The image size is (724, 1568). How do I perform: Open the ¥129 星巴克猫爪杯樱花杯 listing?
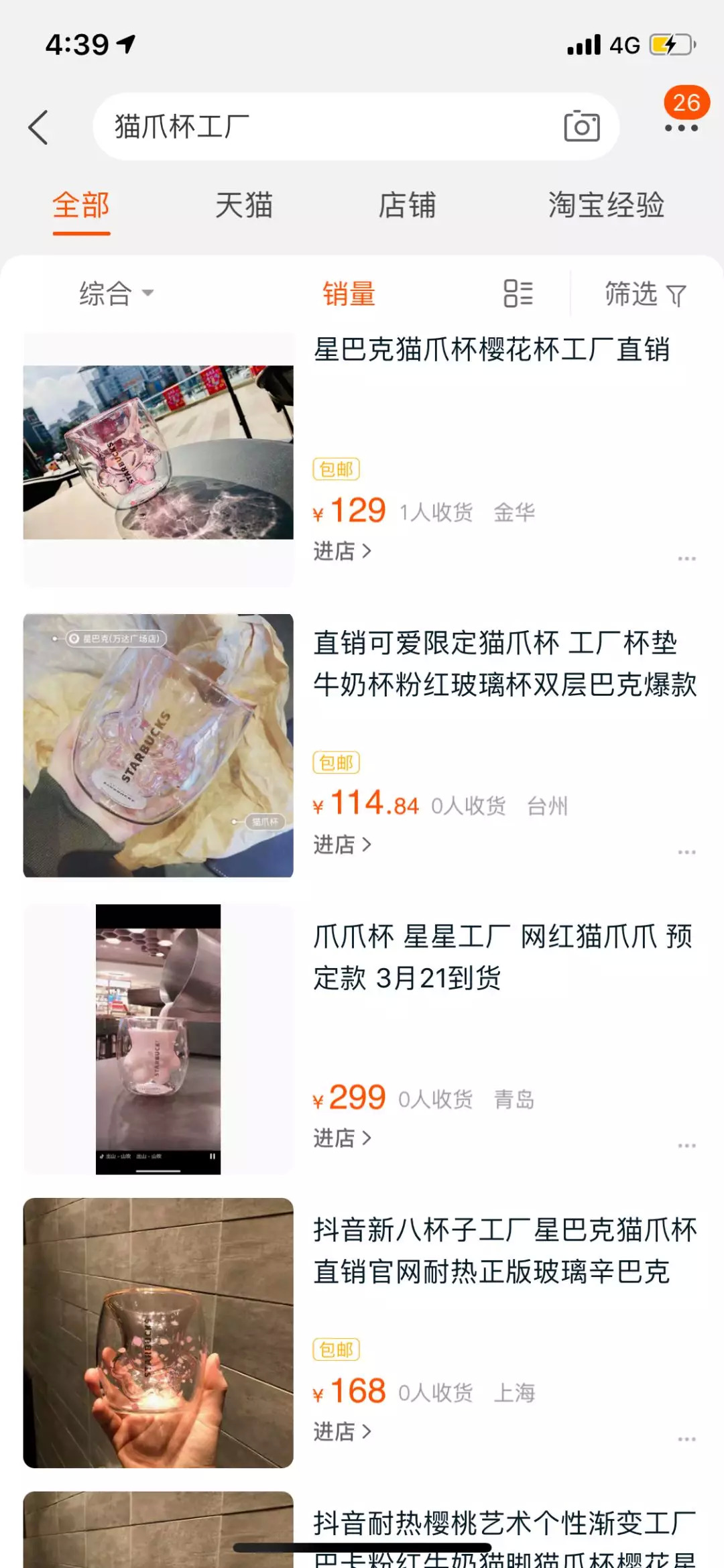[491, 350]
